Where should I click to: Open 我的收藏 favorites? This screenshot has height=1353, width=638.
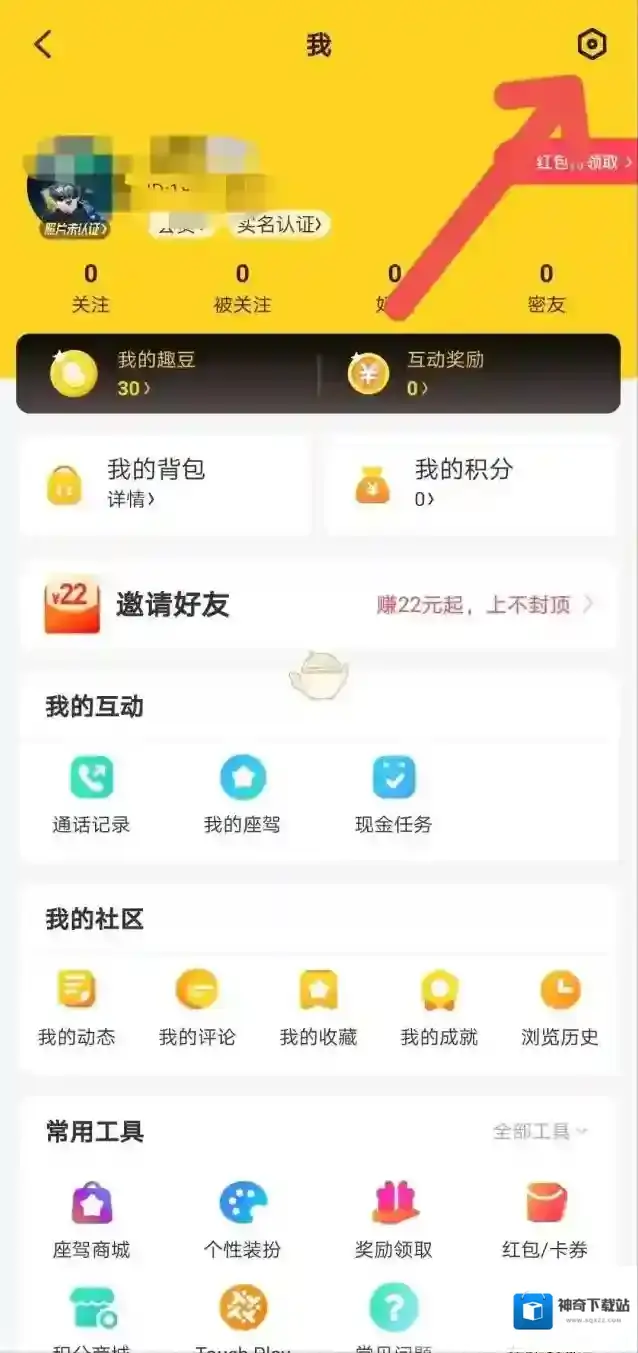pyautogui.click(x=318, y=1007)
